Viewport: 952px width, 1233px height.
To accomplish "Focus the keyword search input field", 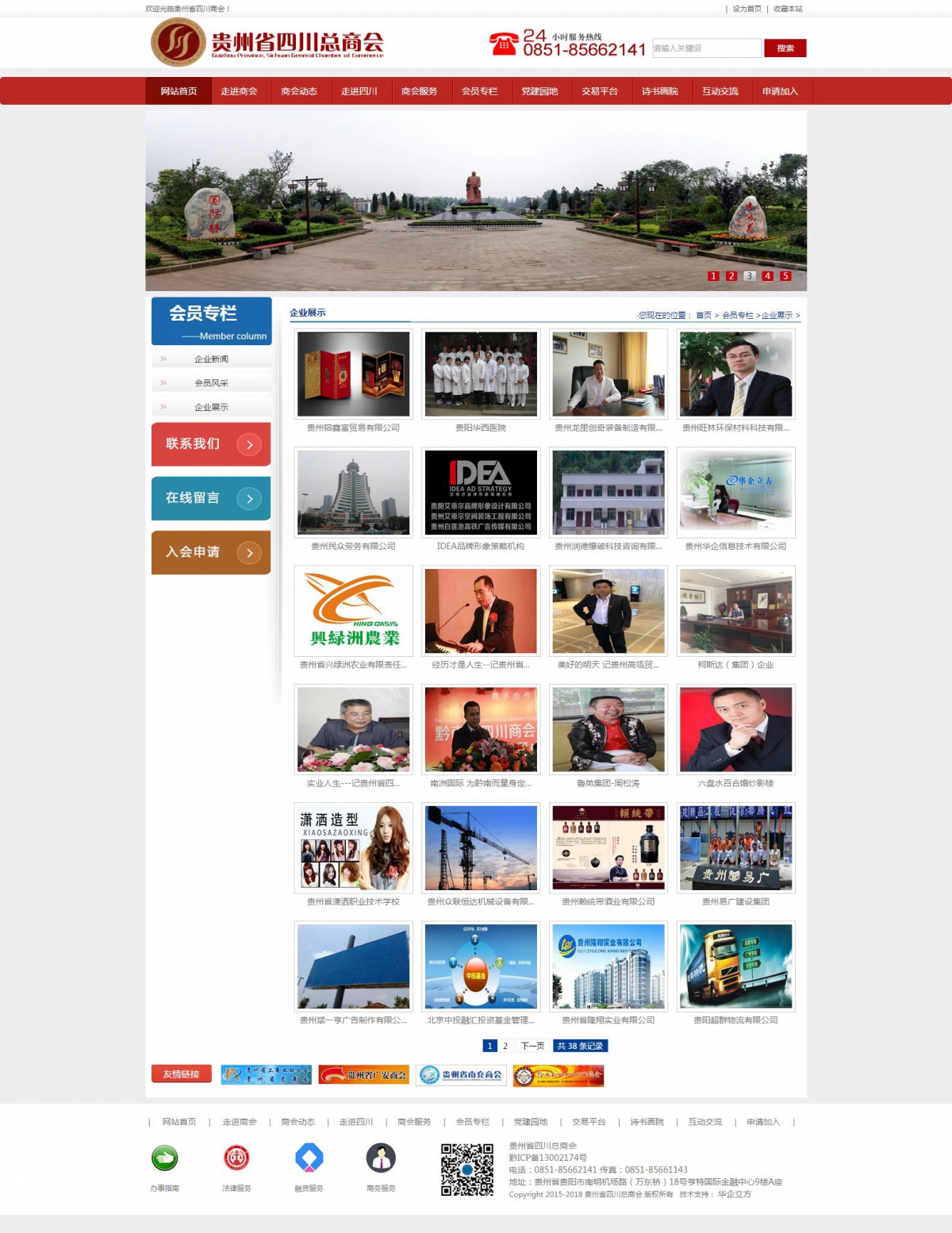I will point(706,48).
